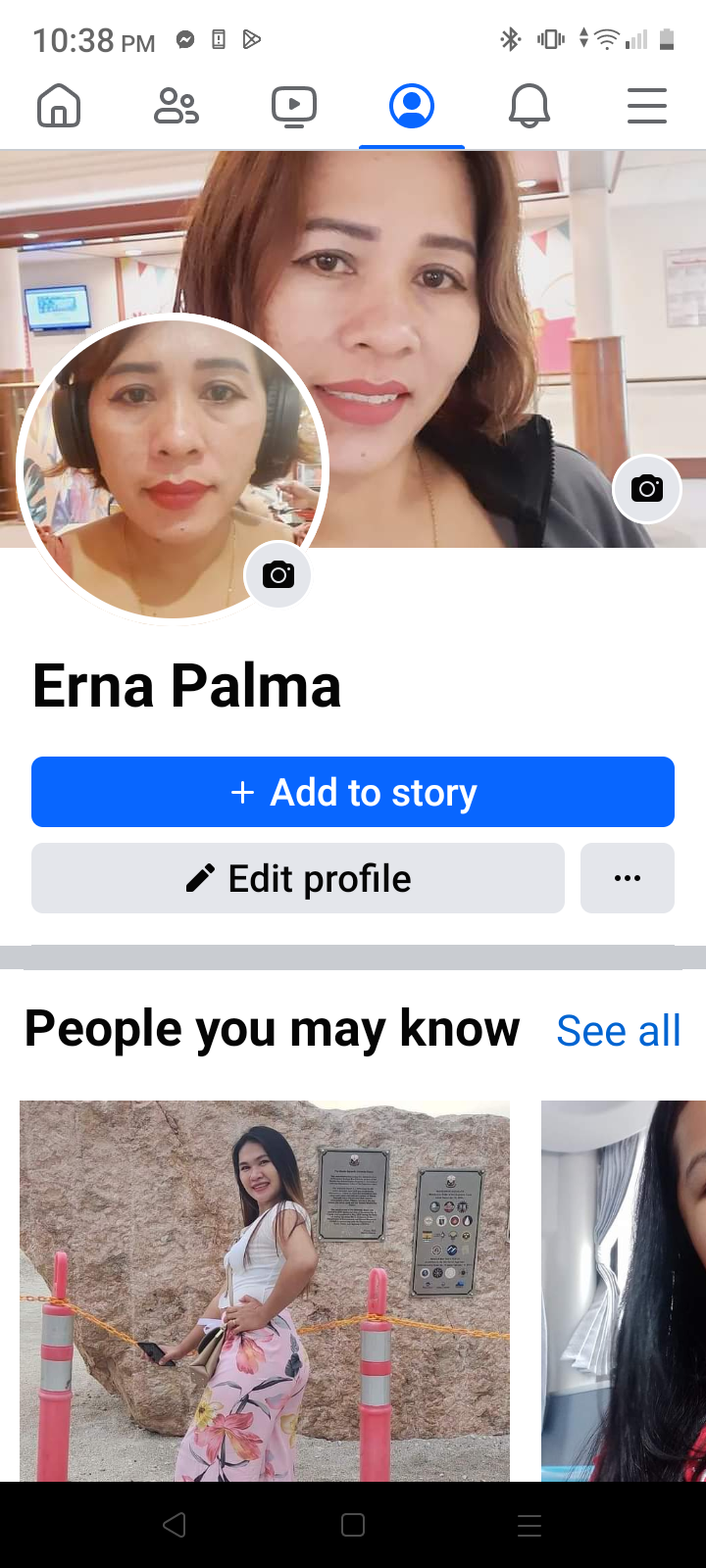Open the three-dot profile options
The width and height of the screenshot is (706, 1568).
[628, 878]
